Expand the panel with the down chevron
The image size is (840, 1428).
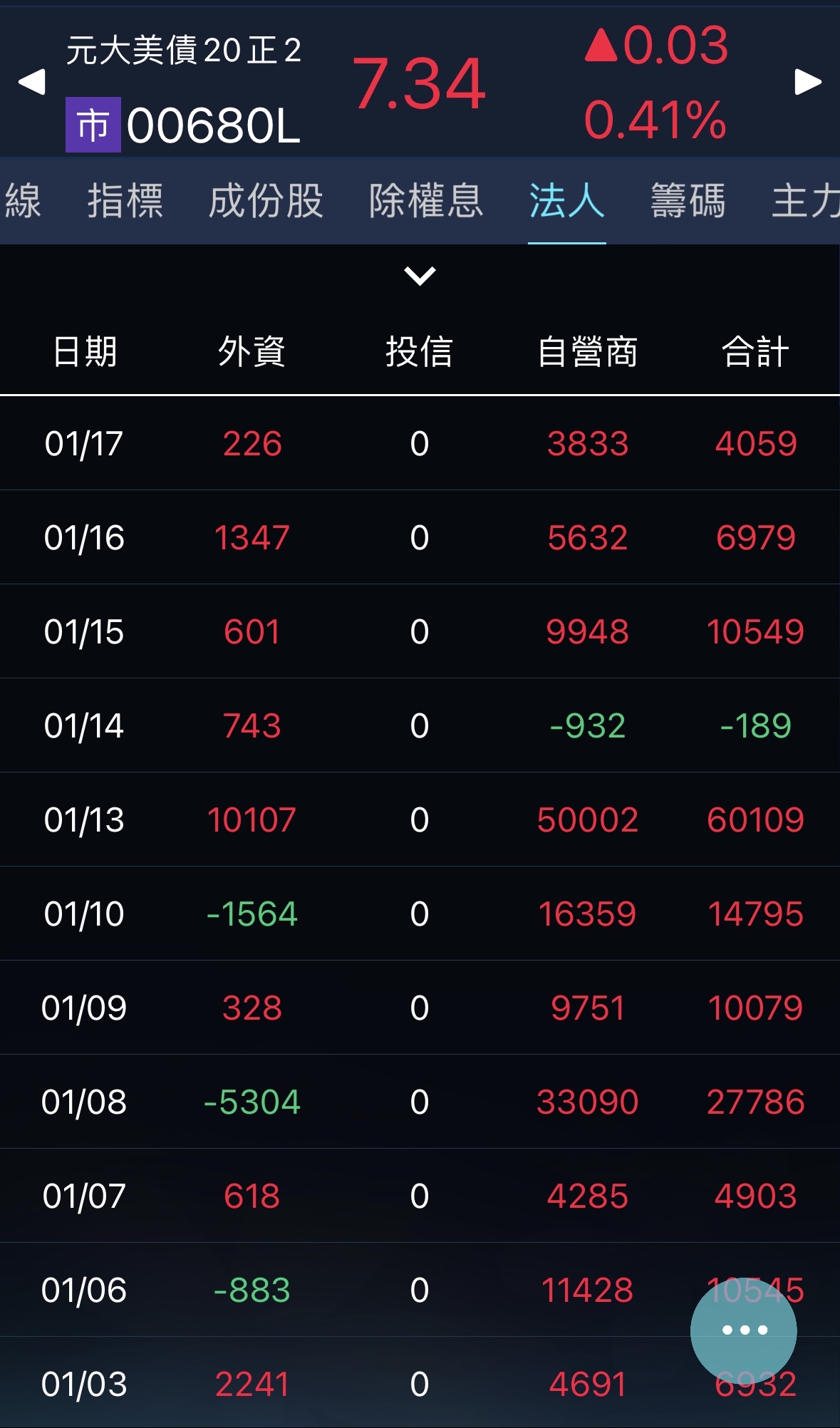coord(420,275)
